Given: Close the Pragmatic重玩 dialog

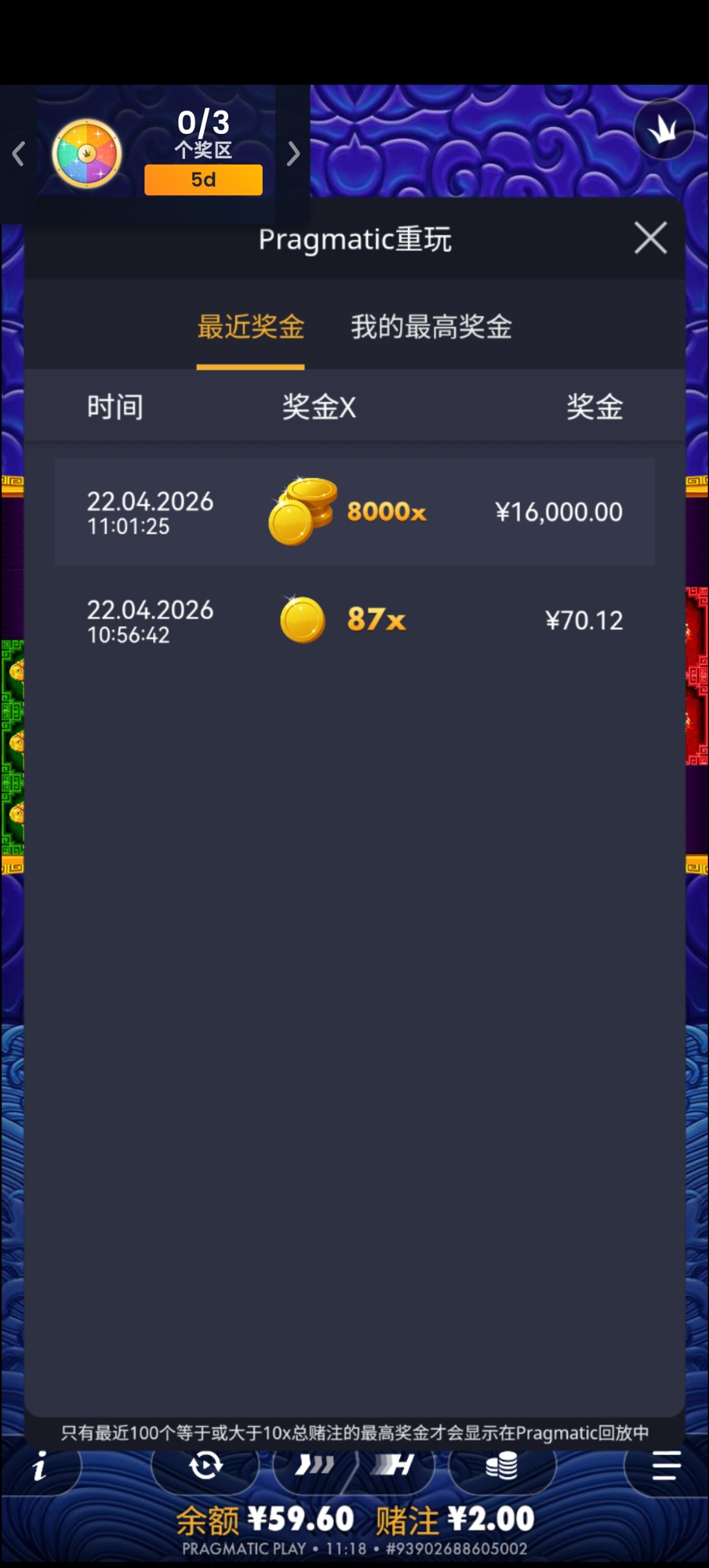Looking at the screenshot, I should [x=650, y=238].
